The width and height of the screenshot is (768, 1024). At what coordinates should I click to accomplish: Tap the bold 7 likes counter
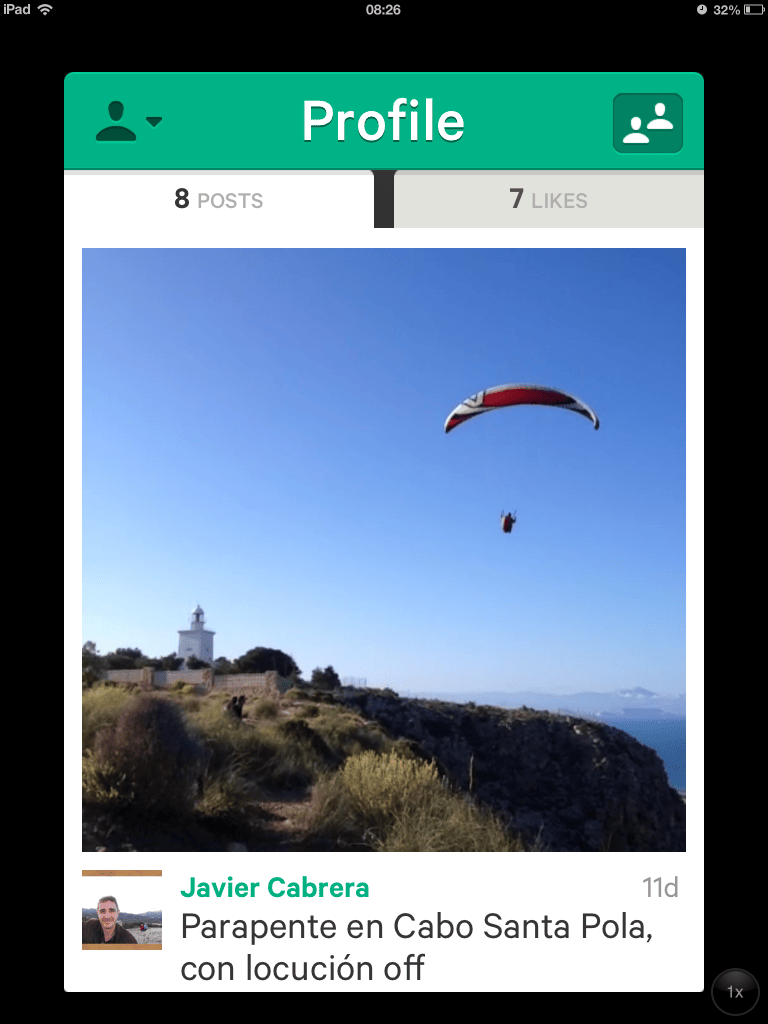click(517, 199)
